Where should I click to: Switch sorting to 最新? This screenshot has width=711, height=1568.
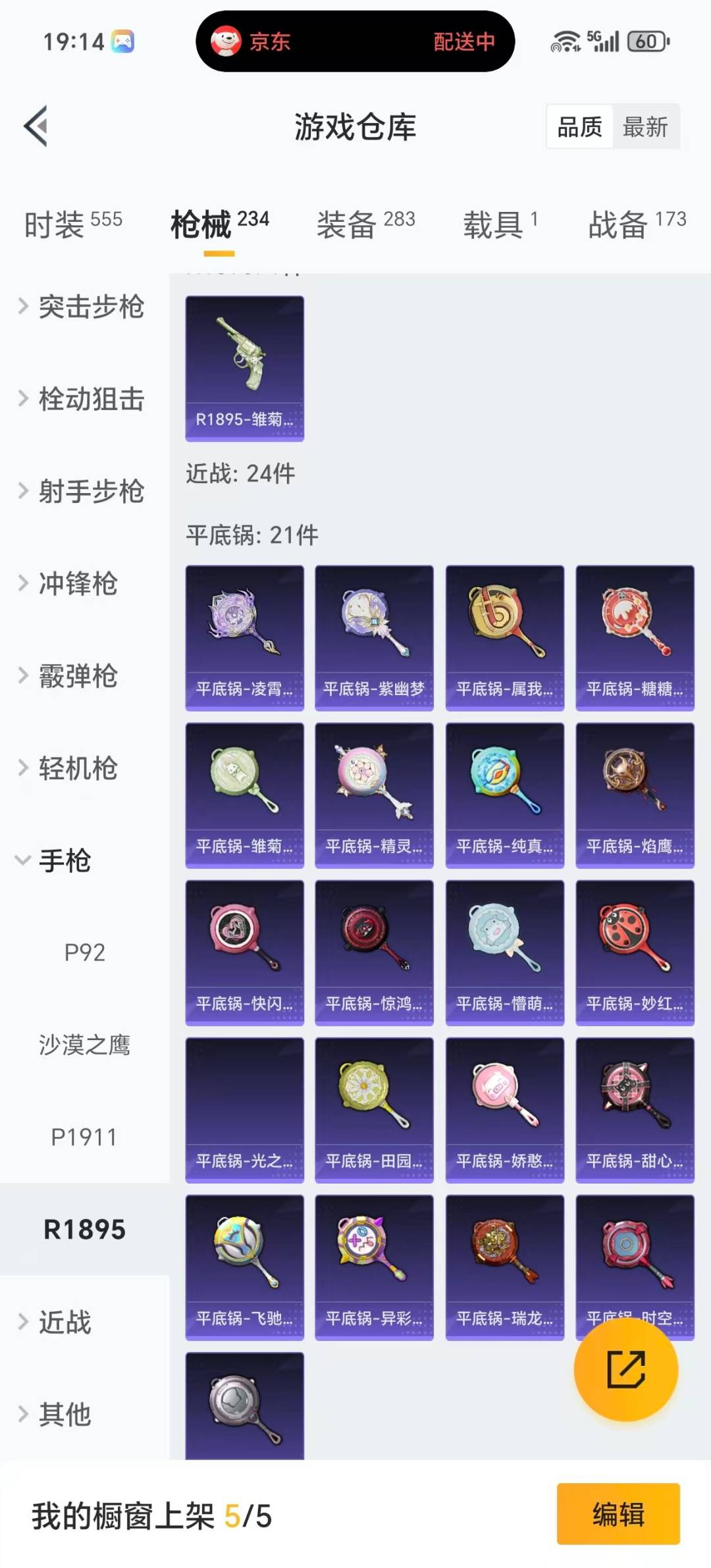pos(646,127)
